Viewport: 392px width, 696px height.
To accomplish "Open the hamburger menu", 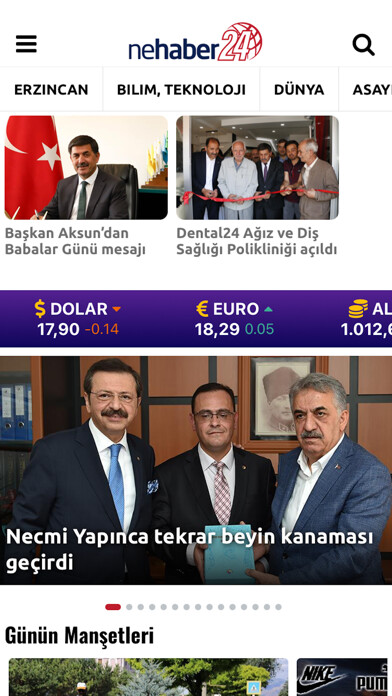I will [26, 44].
